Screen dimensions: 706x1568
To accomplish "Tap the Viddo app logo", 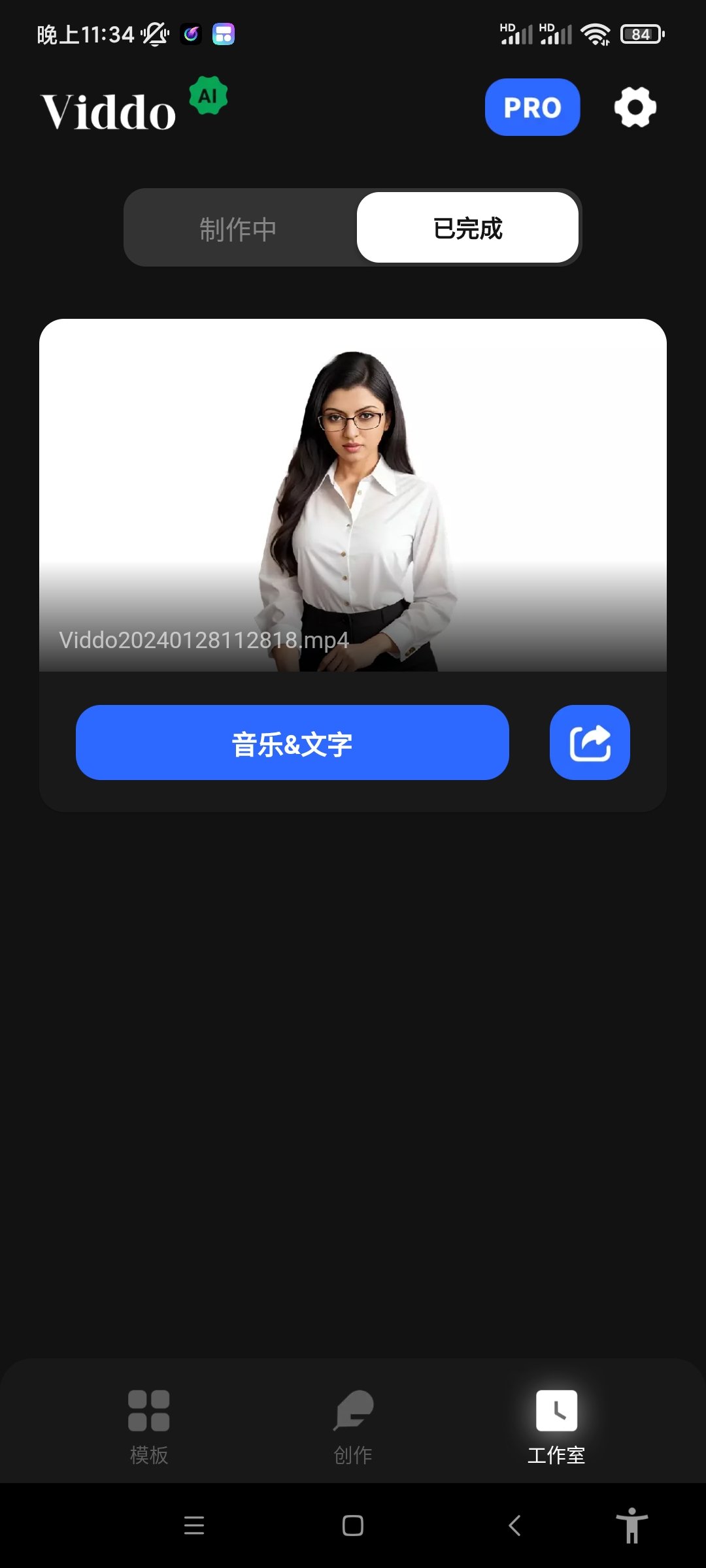I will (108, 110).
